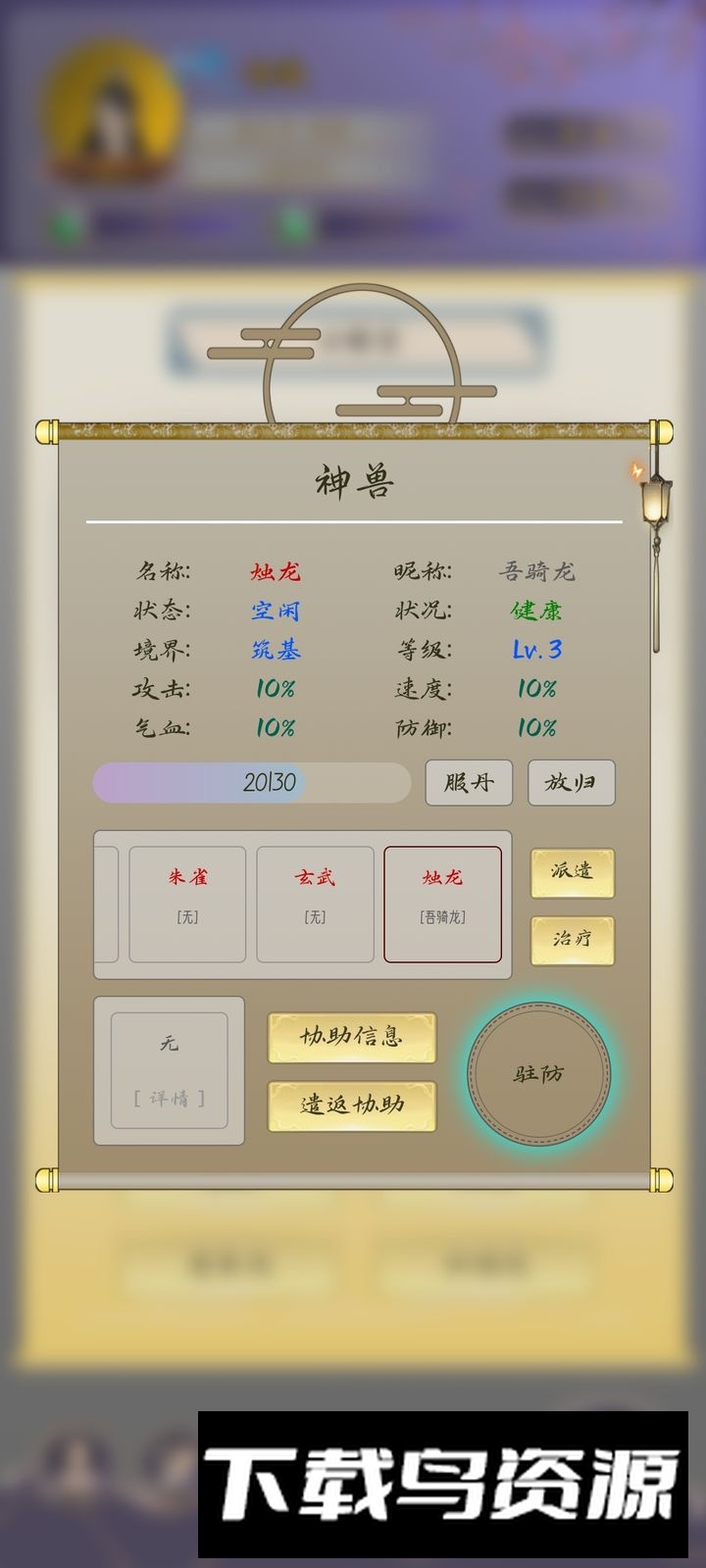Open 协助信息 assistance info

pyautogui.click(x=351, y=1038)
